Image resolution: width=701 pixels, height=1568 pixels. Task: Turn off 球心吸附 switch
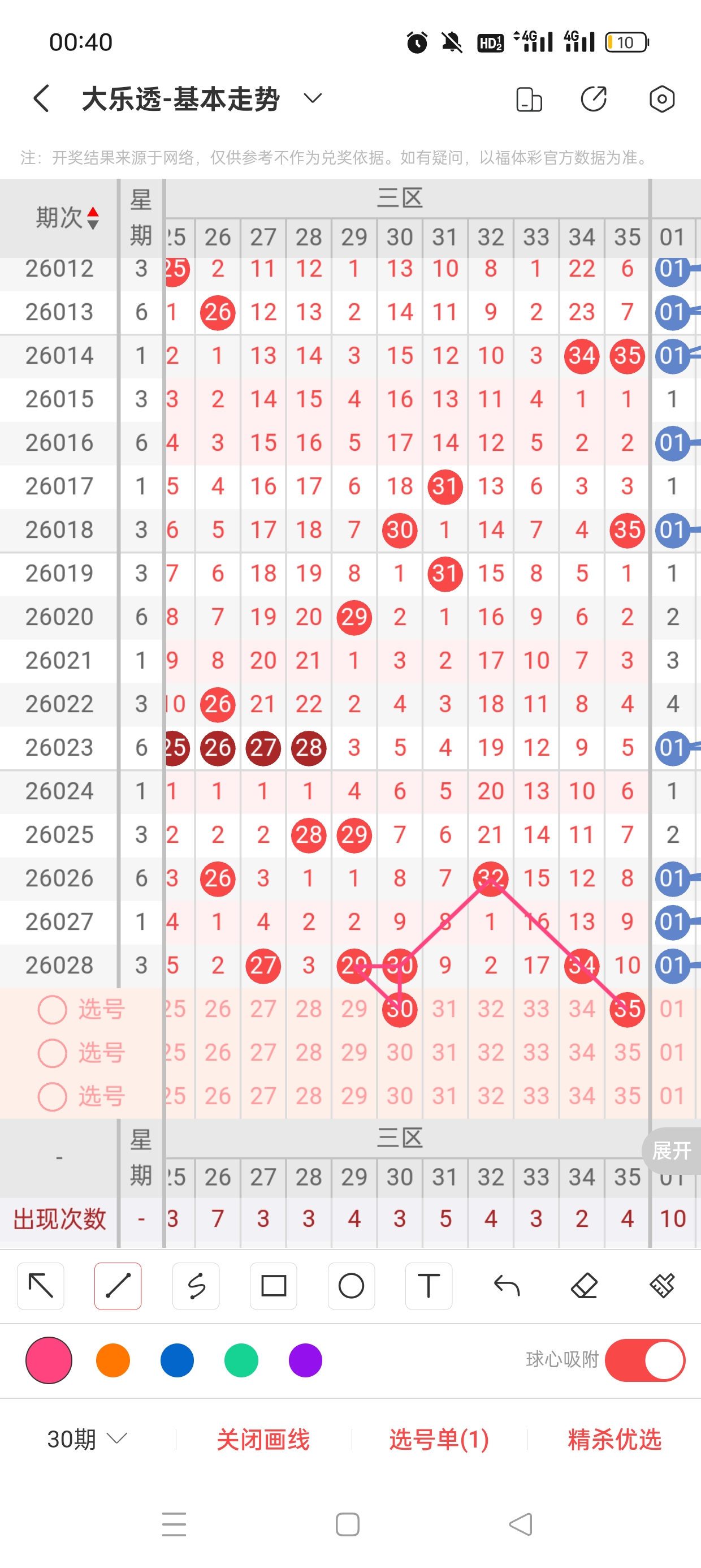[x=645, y=1360]
